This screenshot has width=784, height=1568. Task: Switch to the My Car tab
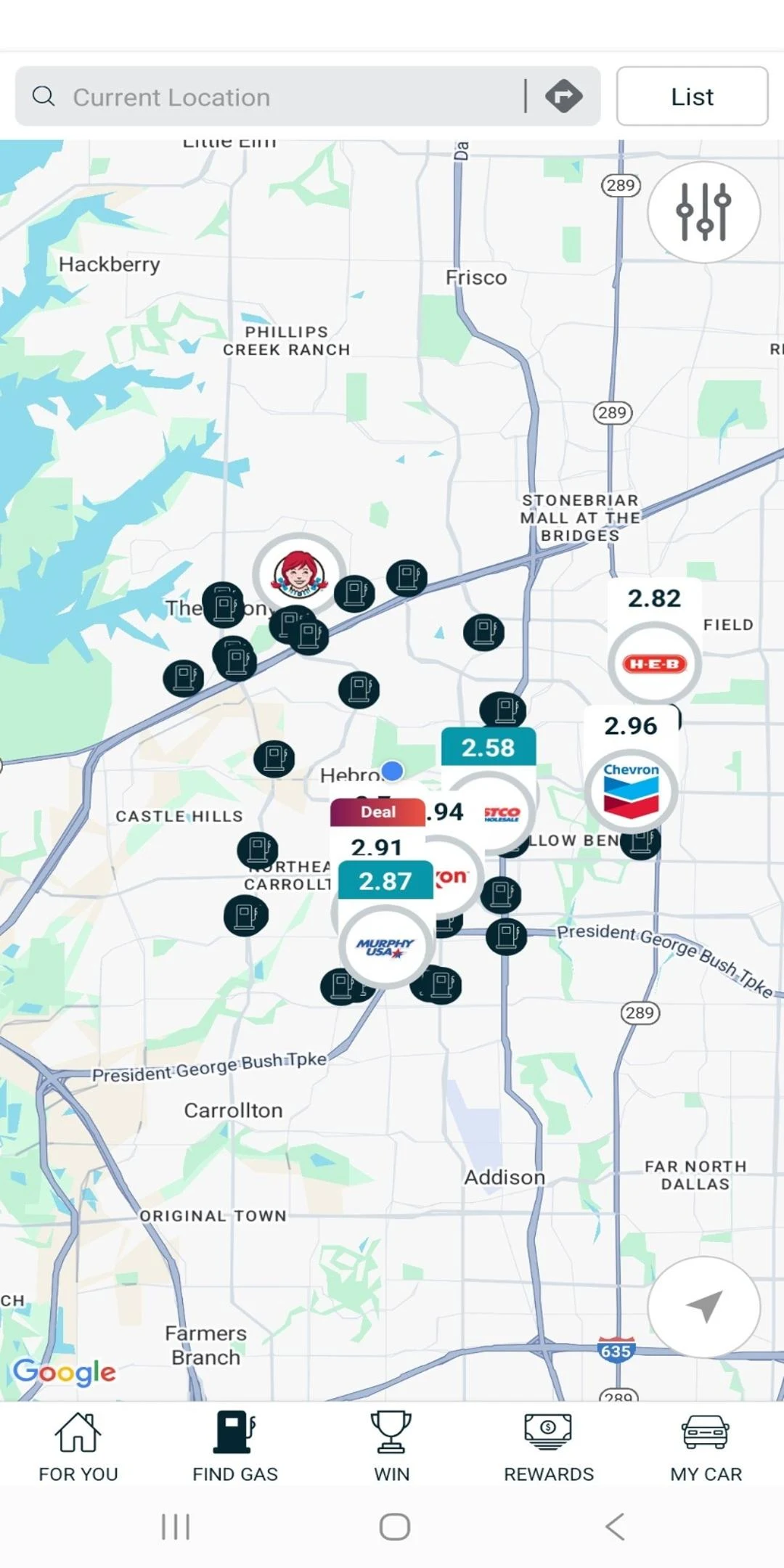706,1447
